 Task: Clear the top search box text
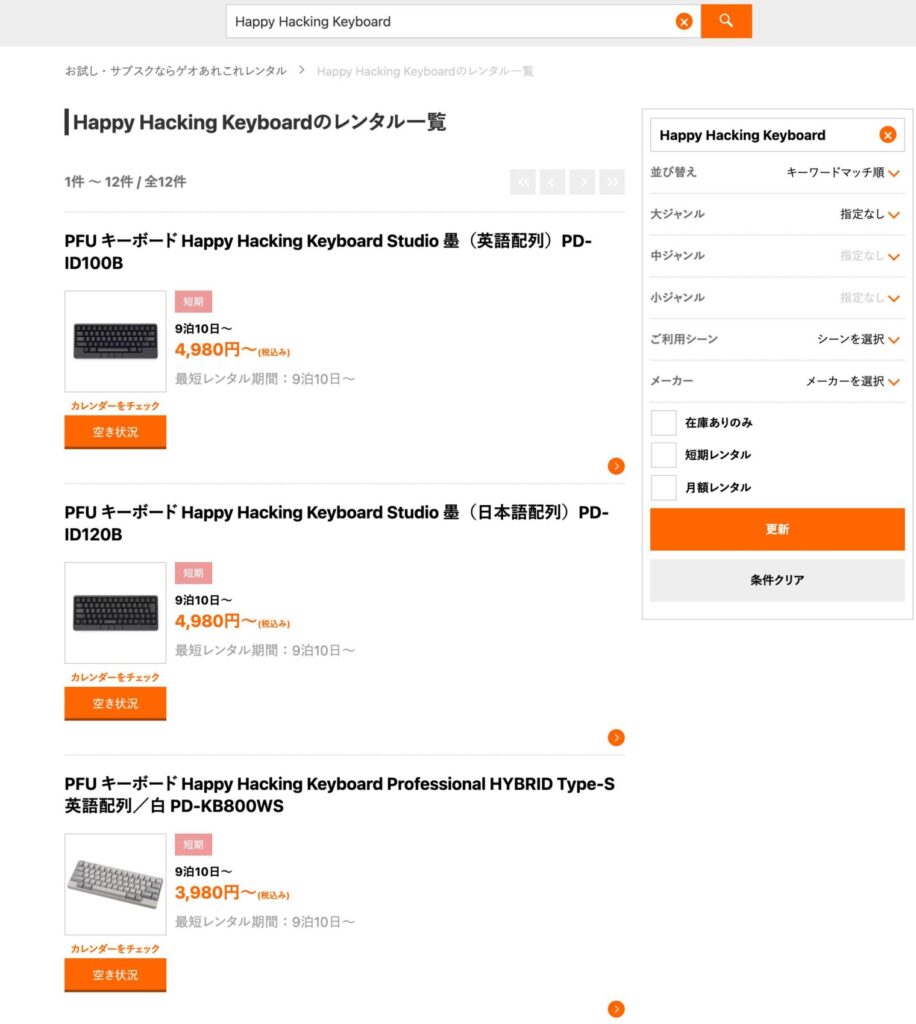pyautogui.click(x=684, y=21)
